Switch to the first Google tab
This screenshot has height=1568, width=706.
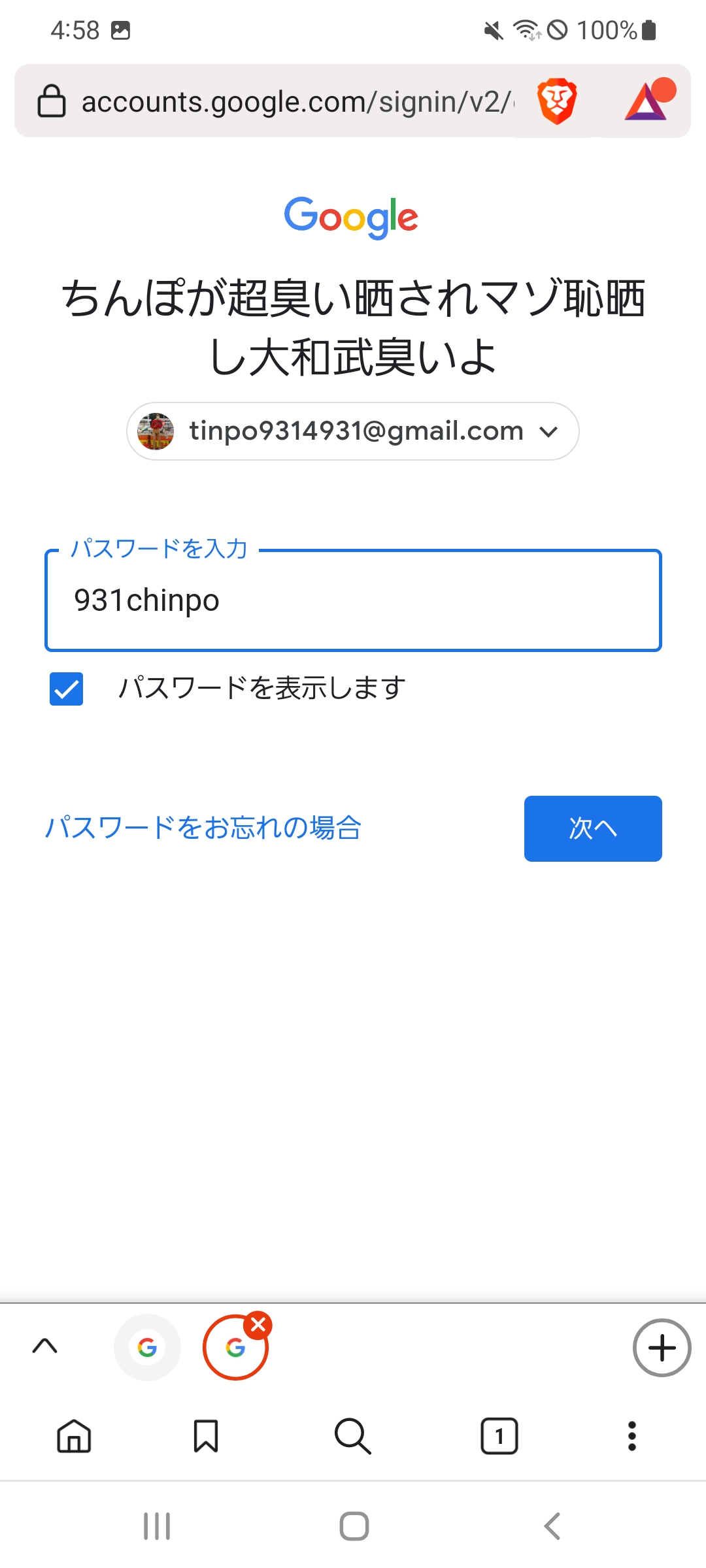(x=147, y=1348)
